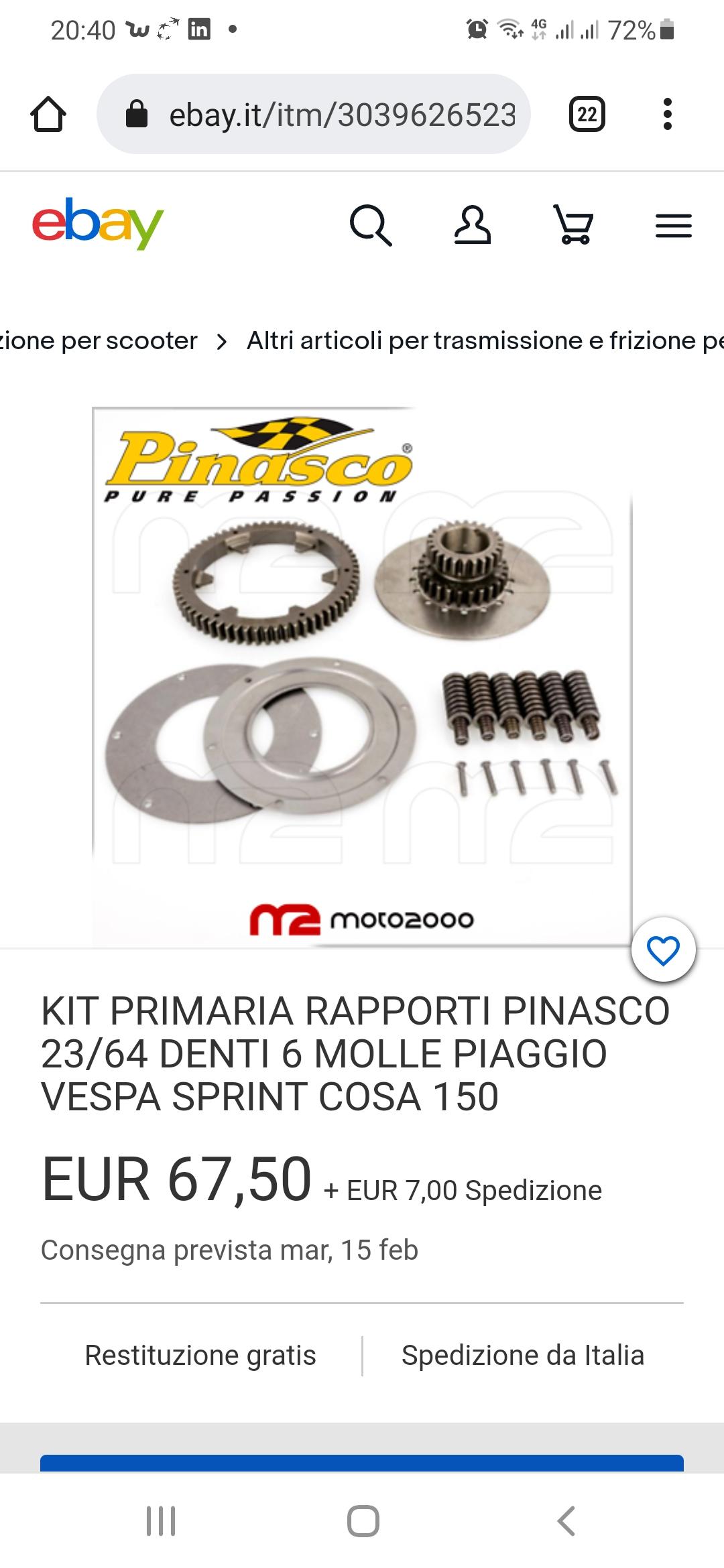Open eBay search
The height and width of the screenshot is (1568, 724).
coord(371,225)
